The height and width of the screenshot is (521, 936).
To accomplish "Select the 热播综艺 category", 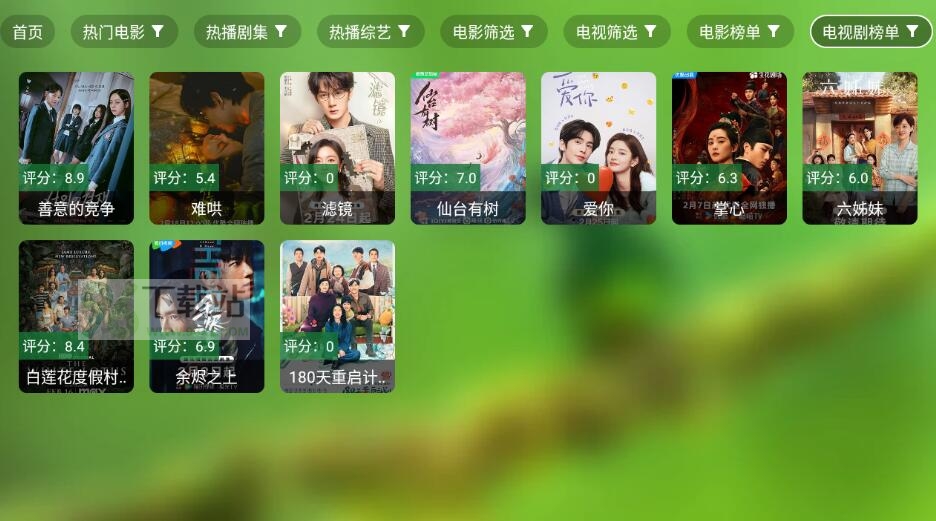I will (x=370, y=32).
